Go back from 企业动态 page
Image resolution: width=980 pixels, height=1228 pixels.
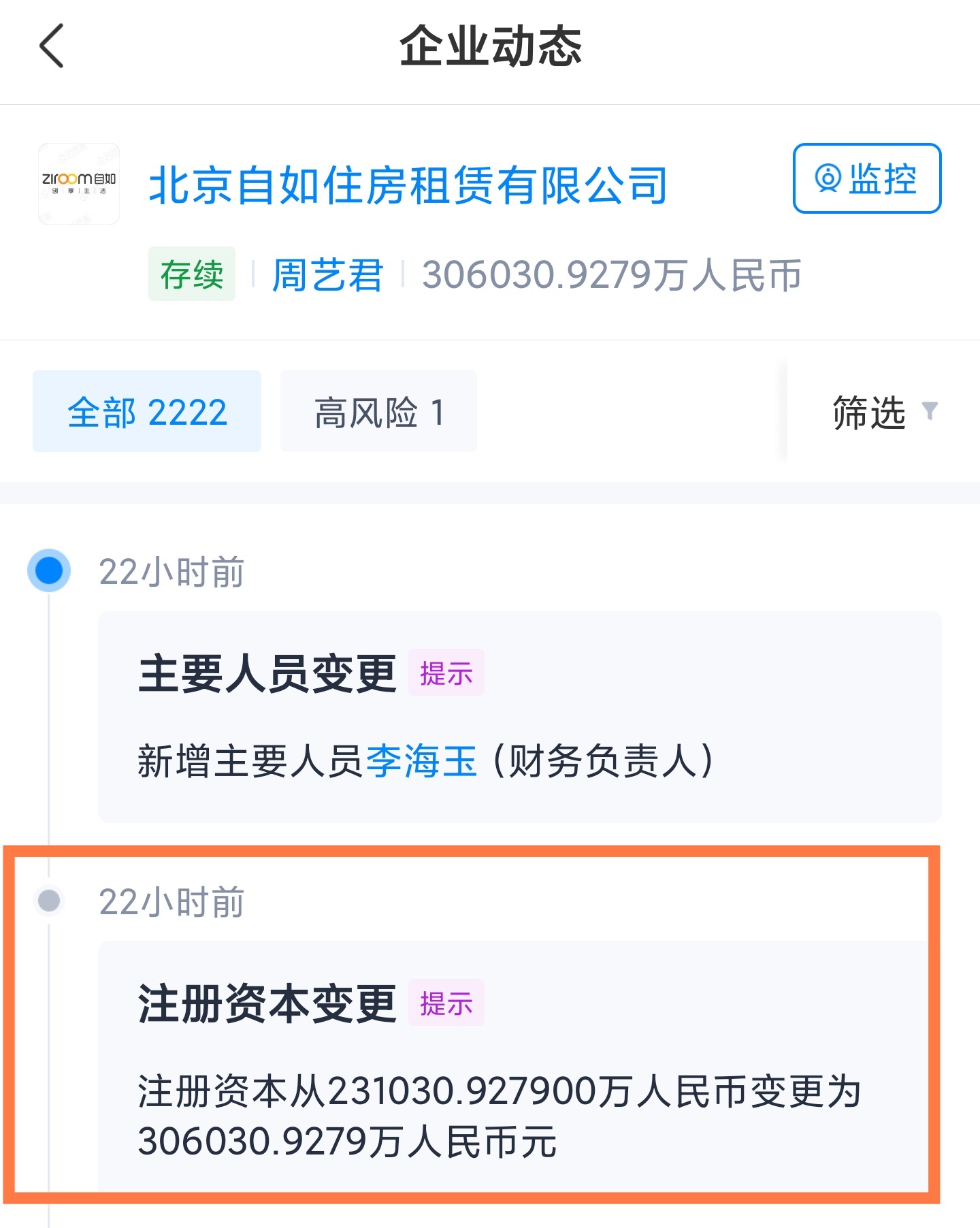point(52,46)
